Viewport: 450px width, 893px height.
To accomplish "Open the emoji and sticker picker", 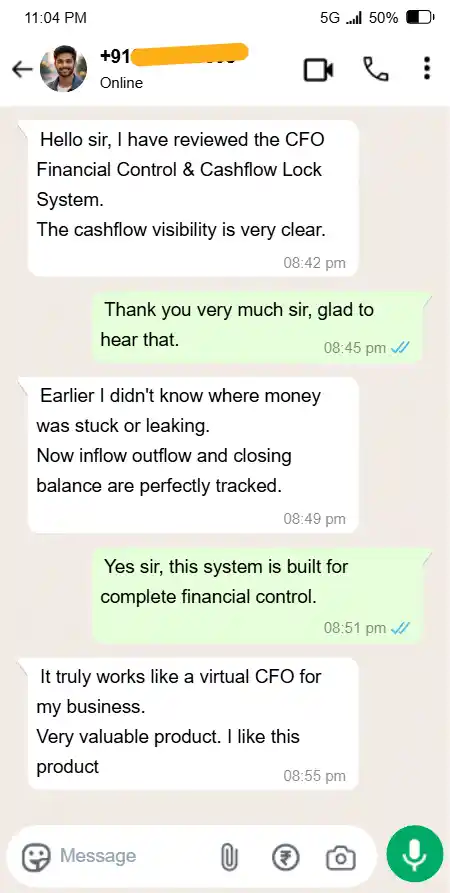I will click(x=36, y=857).
